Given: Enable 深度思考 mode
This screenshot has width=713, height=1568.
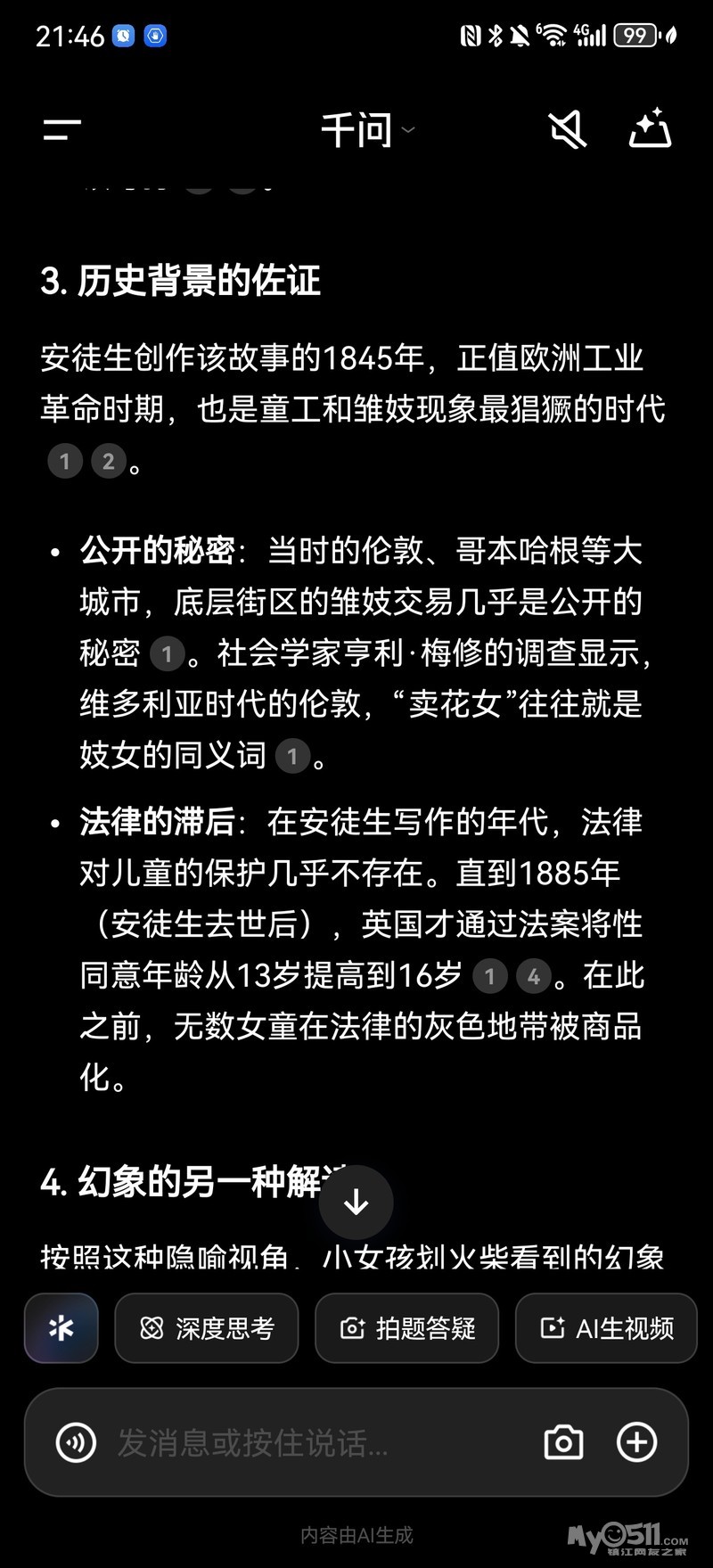Looking at the screenshot, I should [x=207, y=1328].
